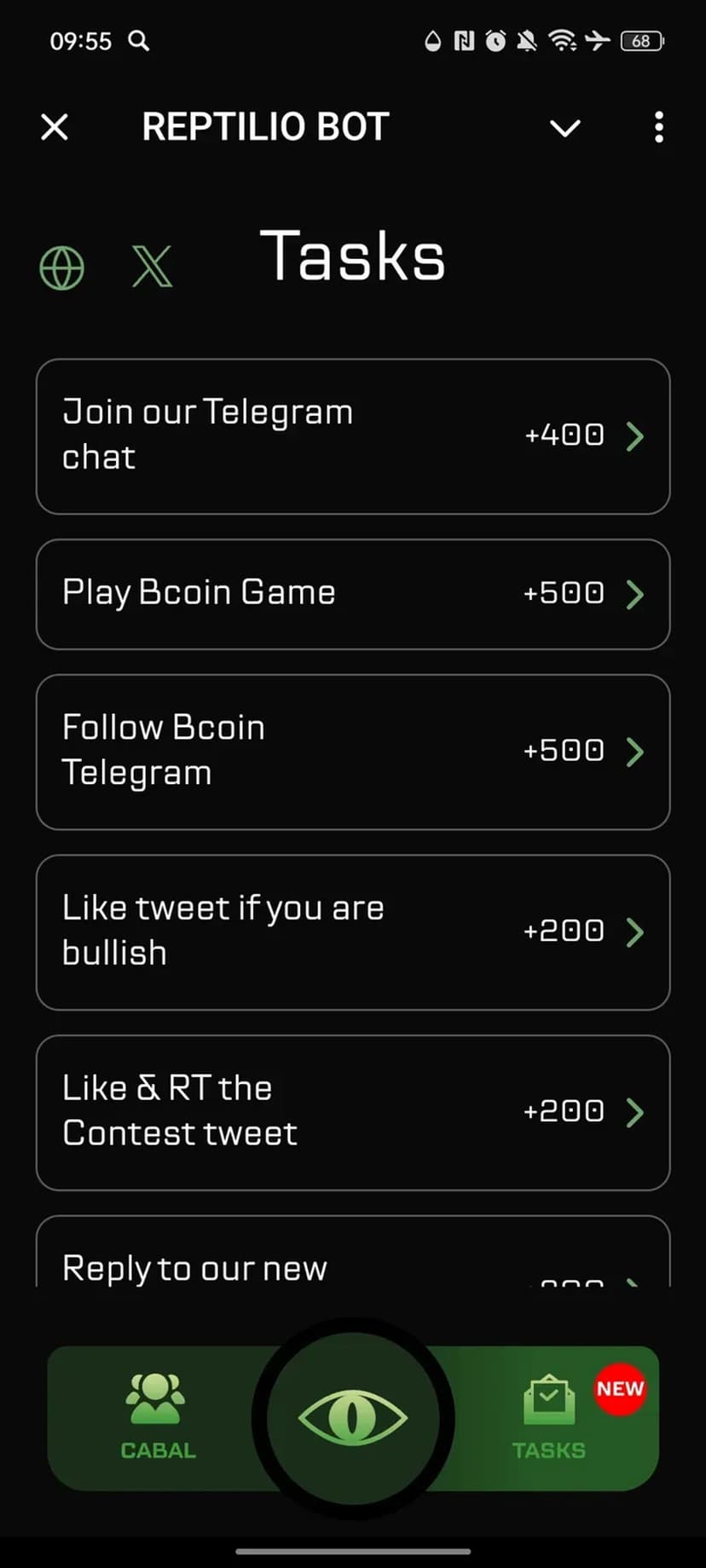This screenshot has height=1568, width=706.
Task: Open the Follow Bcoin Telegram task
Action: point(353,752)
